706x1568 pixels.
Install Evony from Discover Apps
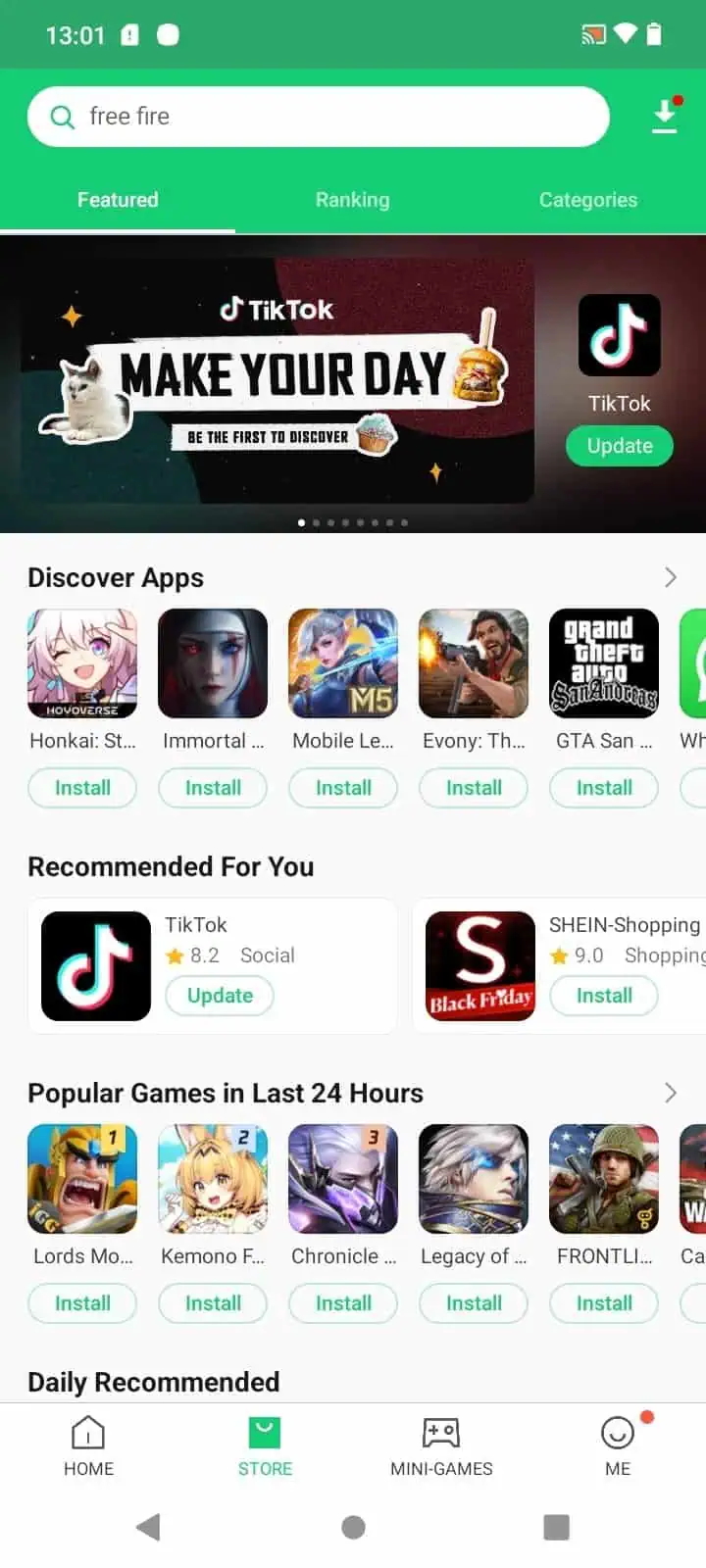[474, 788]
